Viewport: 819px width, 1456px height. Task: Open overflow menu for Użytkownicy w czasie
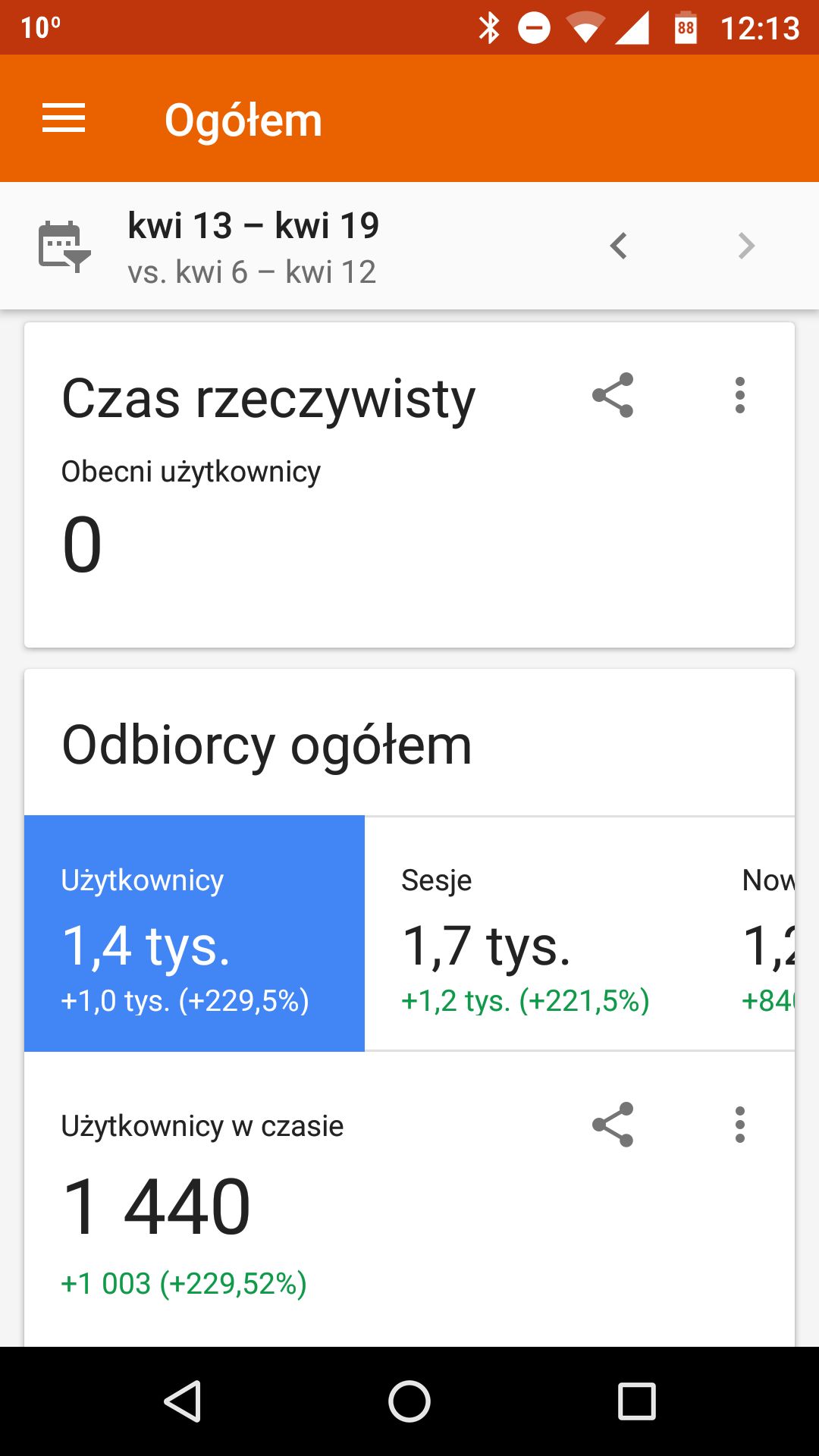tap(740, 1125)
